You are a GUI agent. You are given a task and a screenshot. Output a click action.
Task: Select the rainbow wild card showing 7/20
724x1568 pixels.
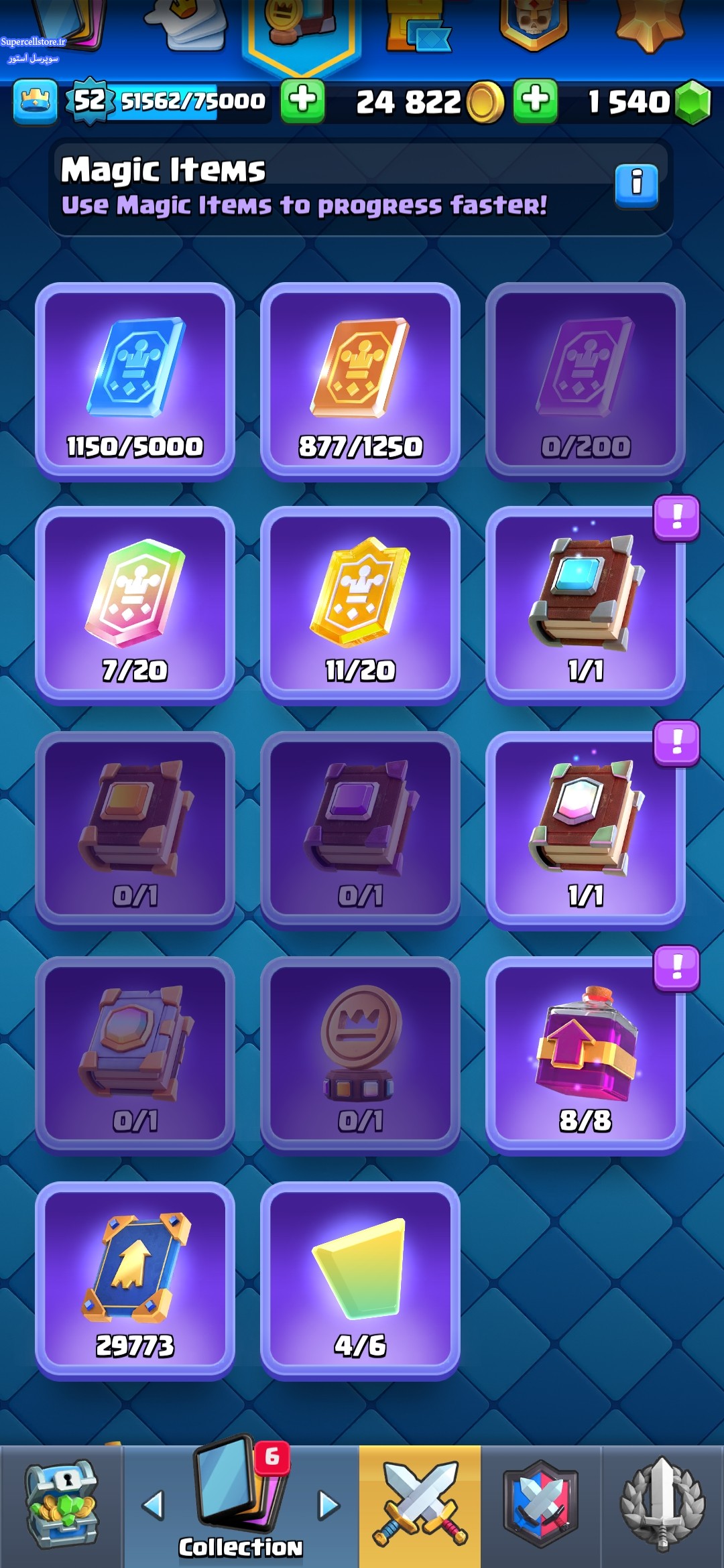(x=135, y=605)
